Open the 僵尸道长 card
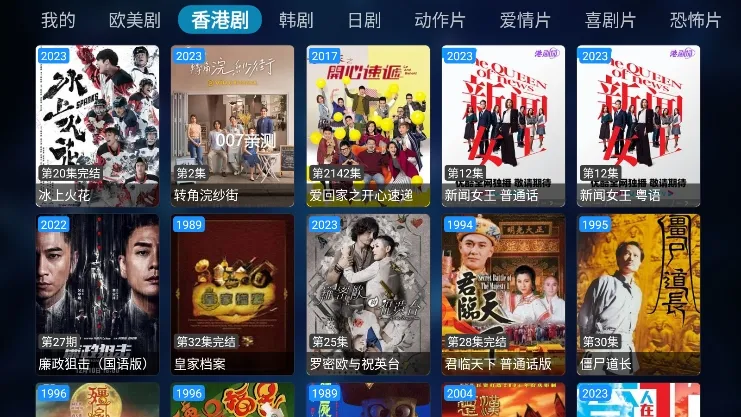This screenshot has height=417, width=741. coord(638,294)
